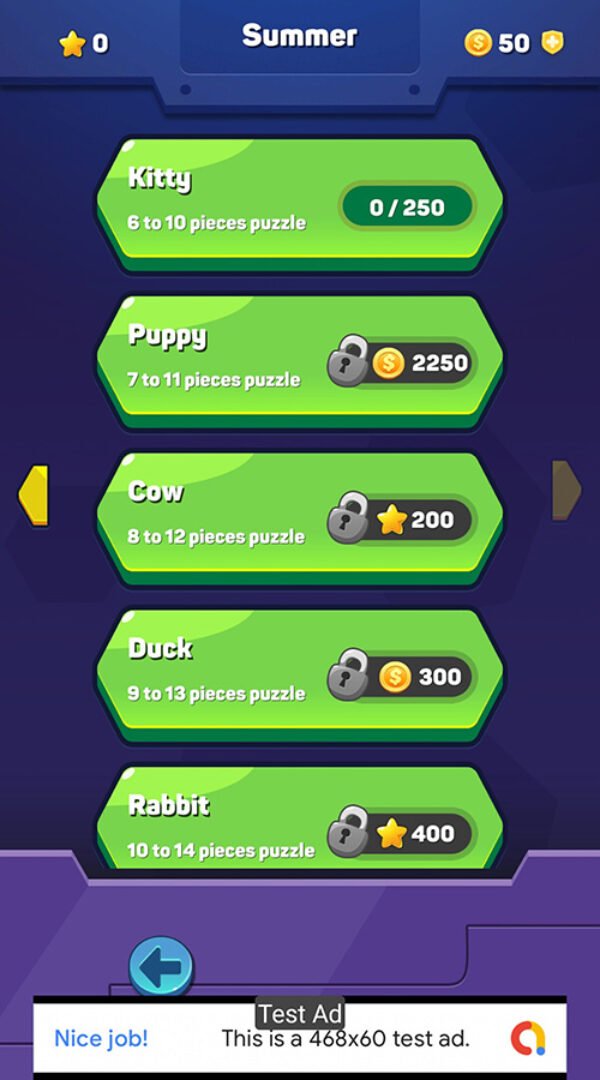Go to the previous season page
Screen dimensions: 600x1080
pos(33,494)
